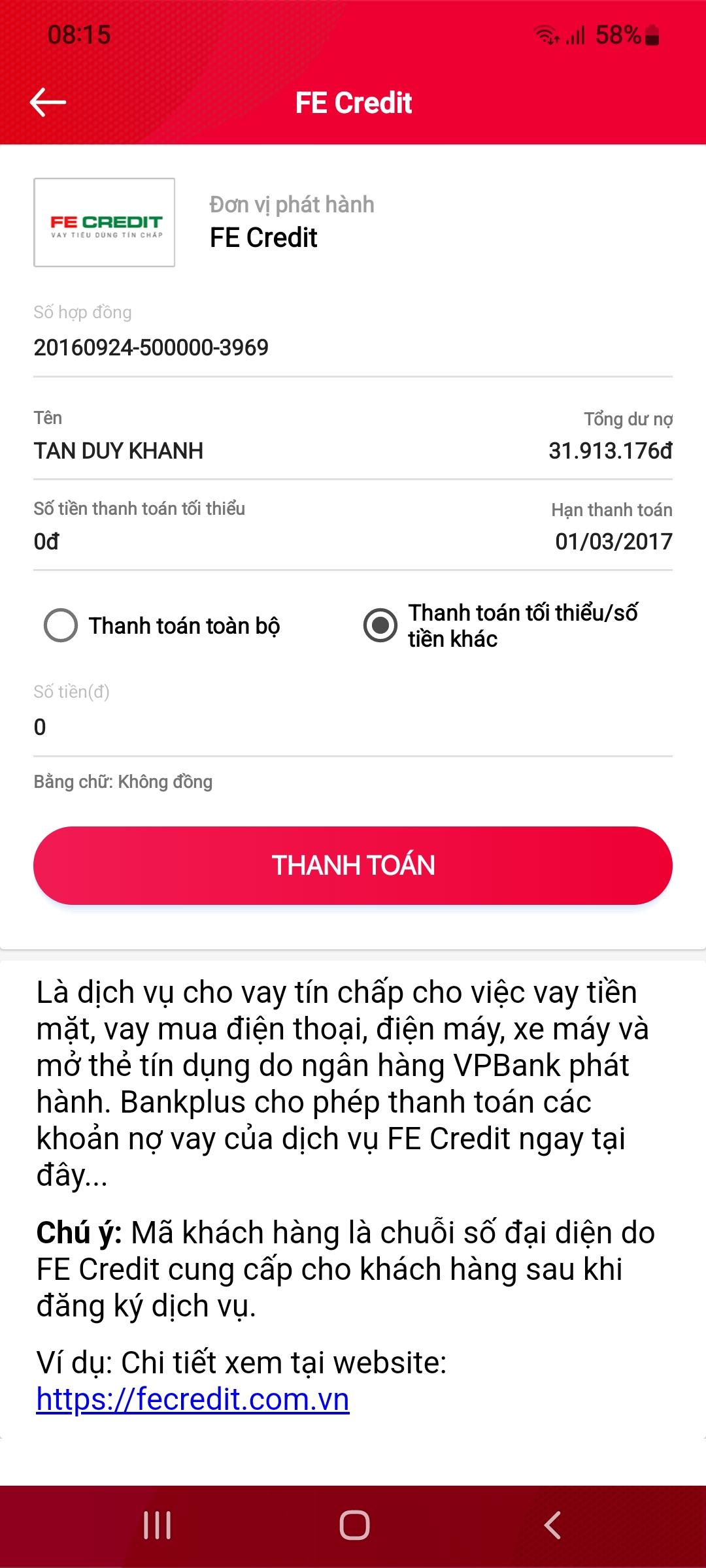Tap the THANH TOÁN button

click(x=353, y=865)
